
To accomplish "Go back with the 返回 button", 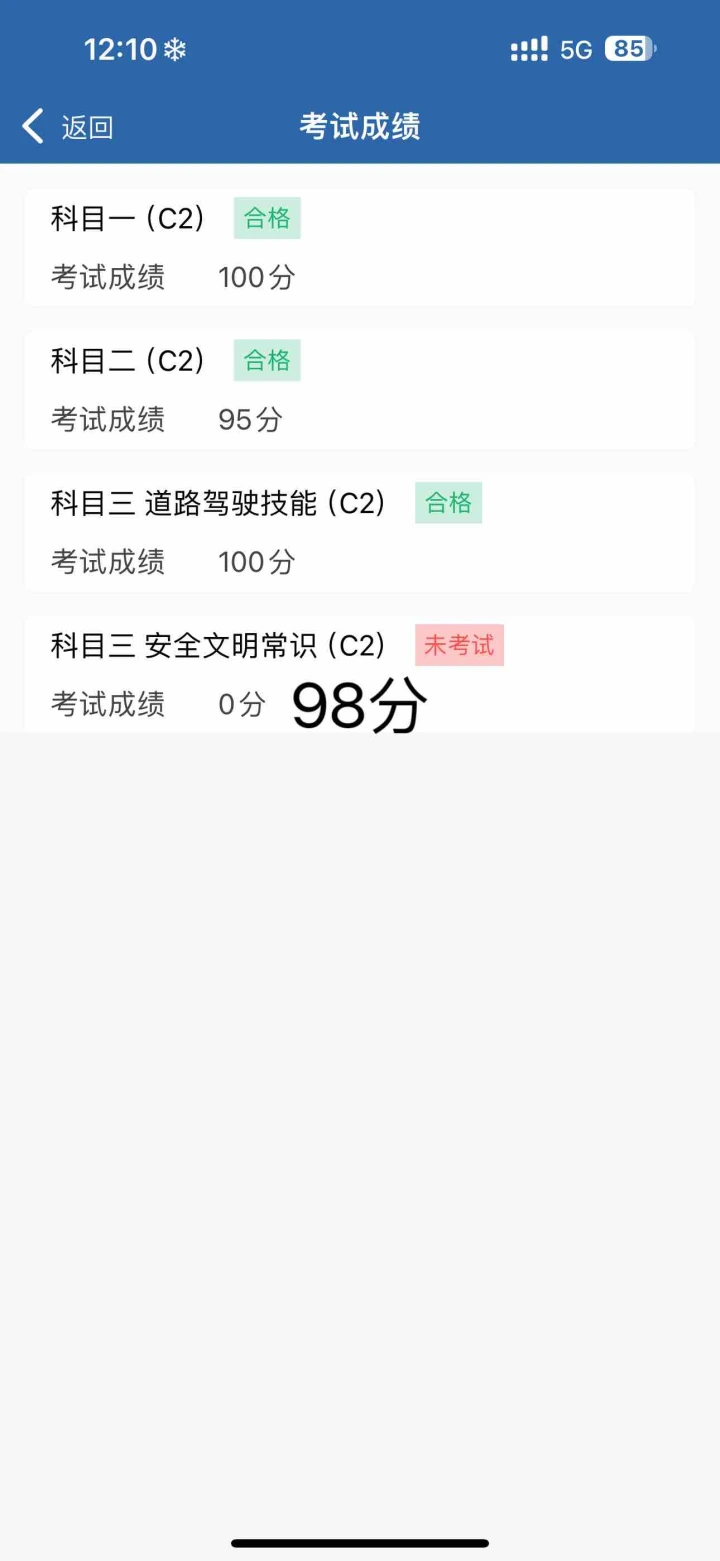I will [67, 127].
